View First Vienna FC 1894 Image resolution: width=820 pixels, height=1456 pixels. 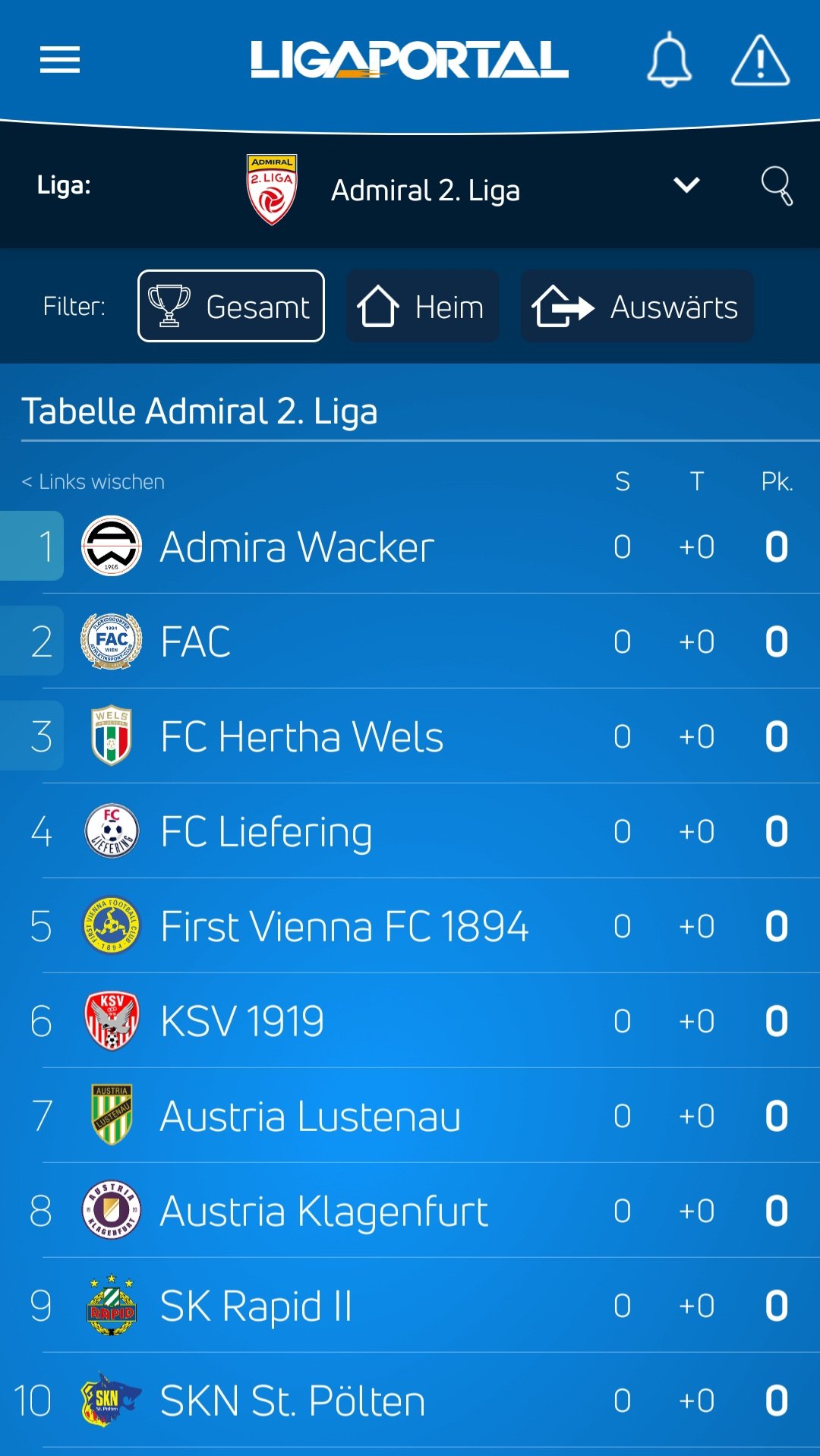[x=410, y=926]
